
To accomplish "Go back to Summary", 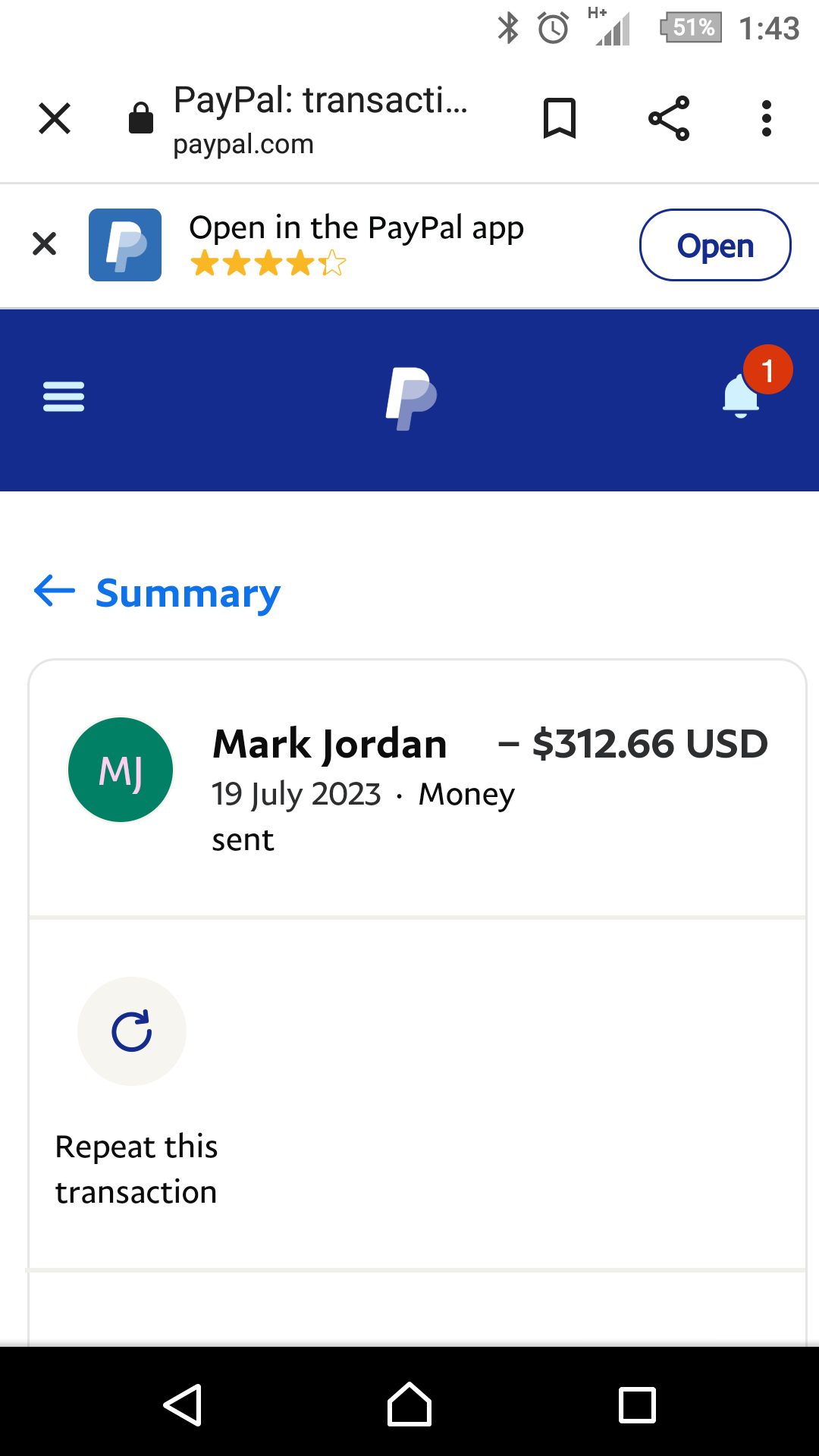I will pyautogui.click(x=158, y=592).
